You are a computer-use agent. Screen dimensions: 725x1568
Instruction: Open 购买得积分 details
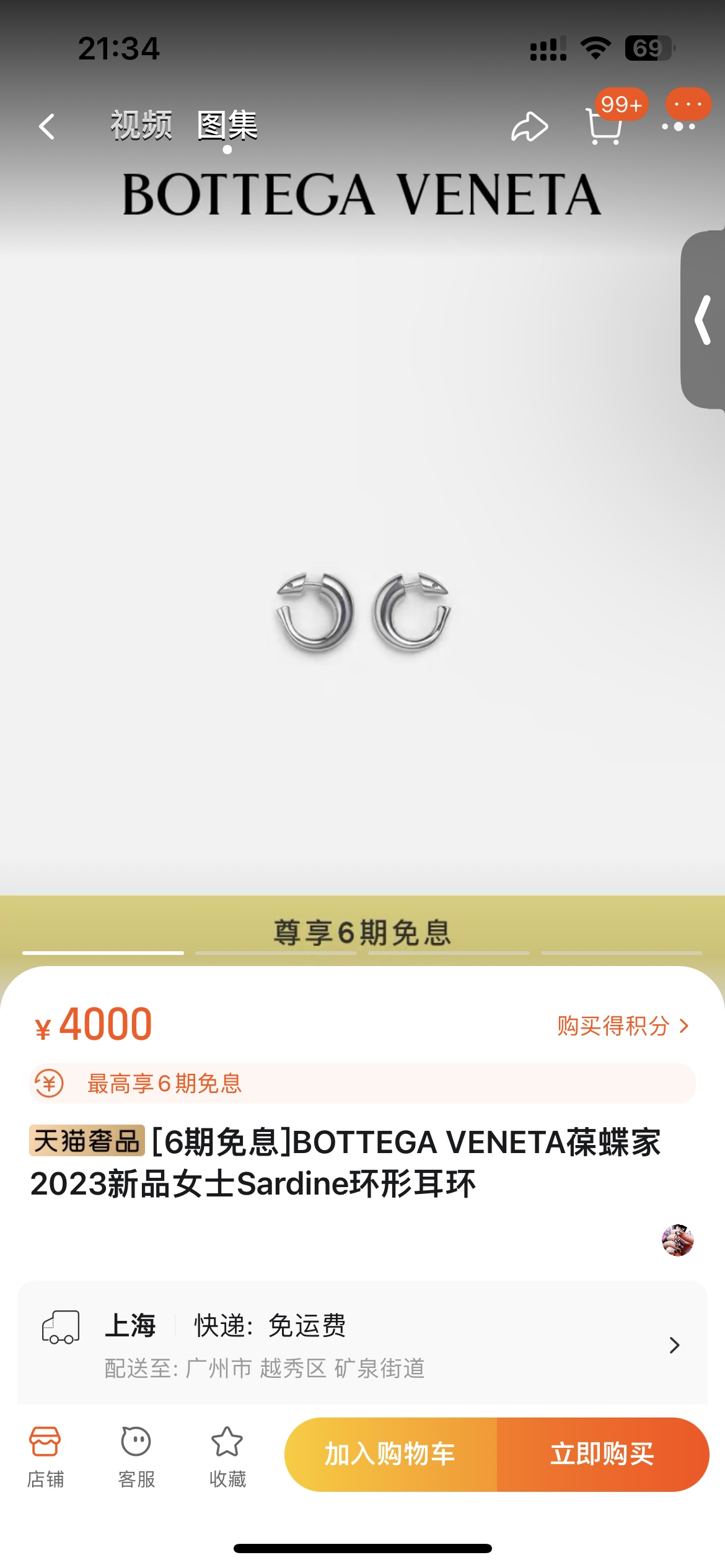[623, 1026]
